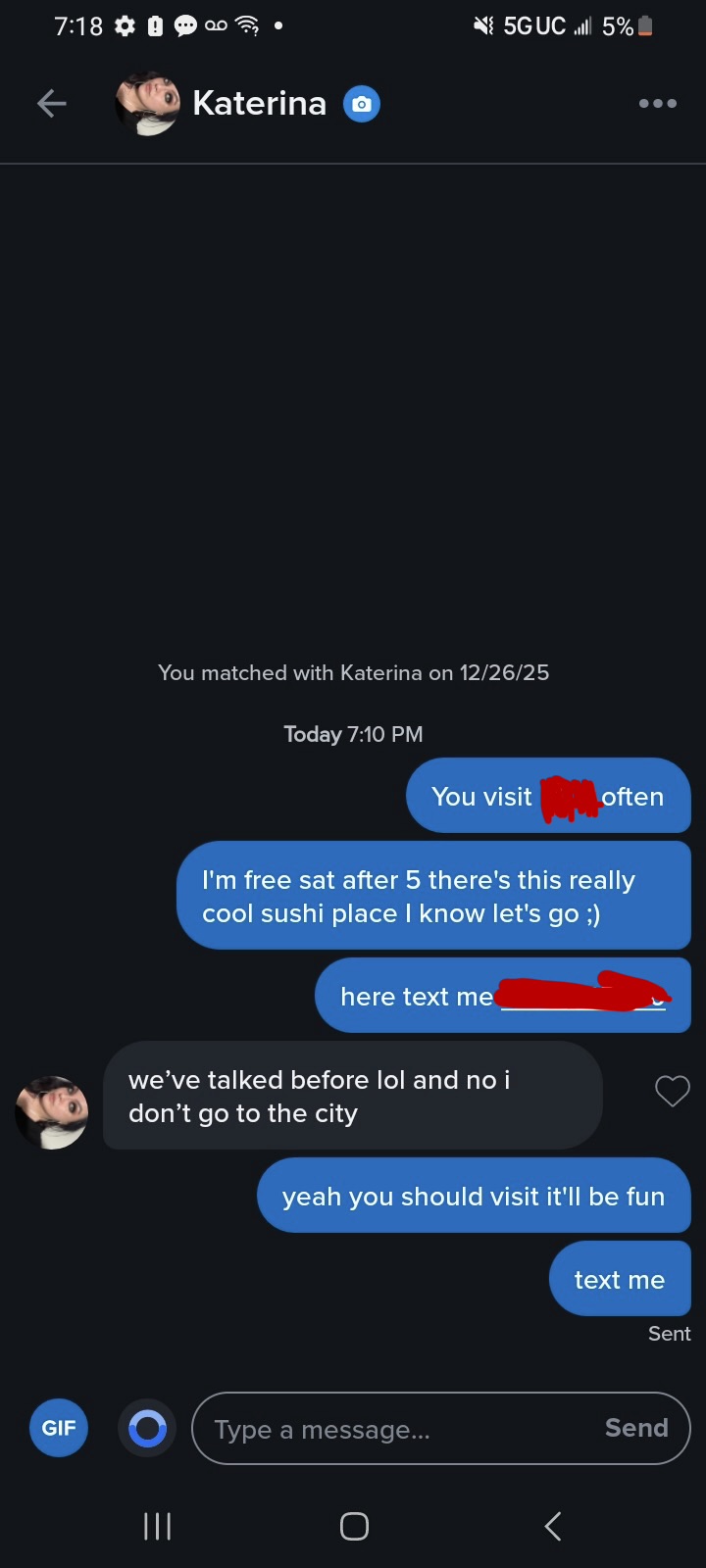Image resolution: width=706 pixels, height=1568 pixels.
Task: Hit the Send button
Action: pos(636,1428)
